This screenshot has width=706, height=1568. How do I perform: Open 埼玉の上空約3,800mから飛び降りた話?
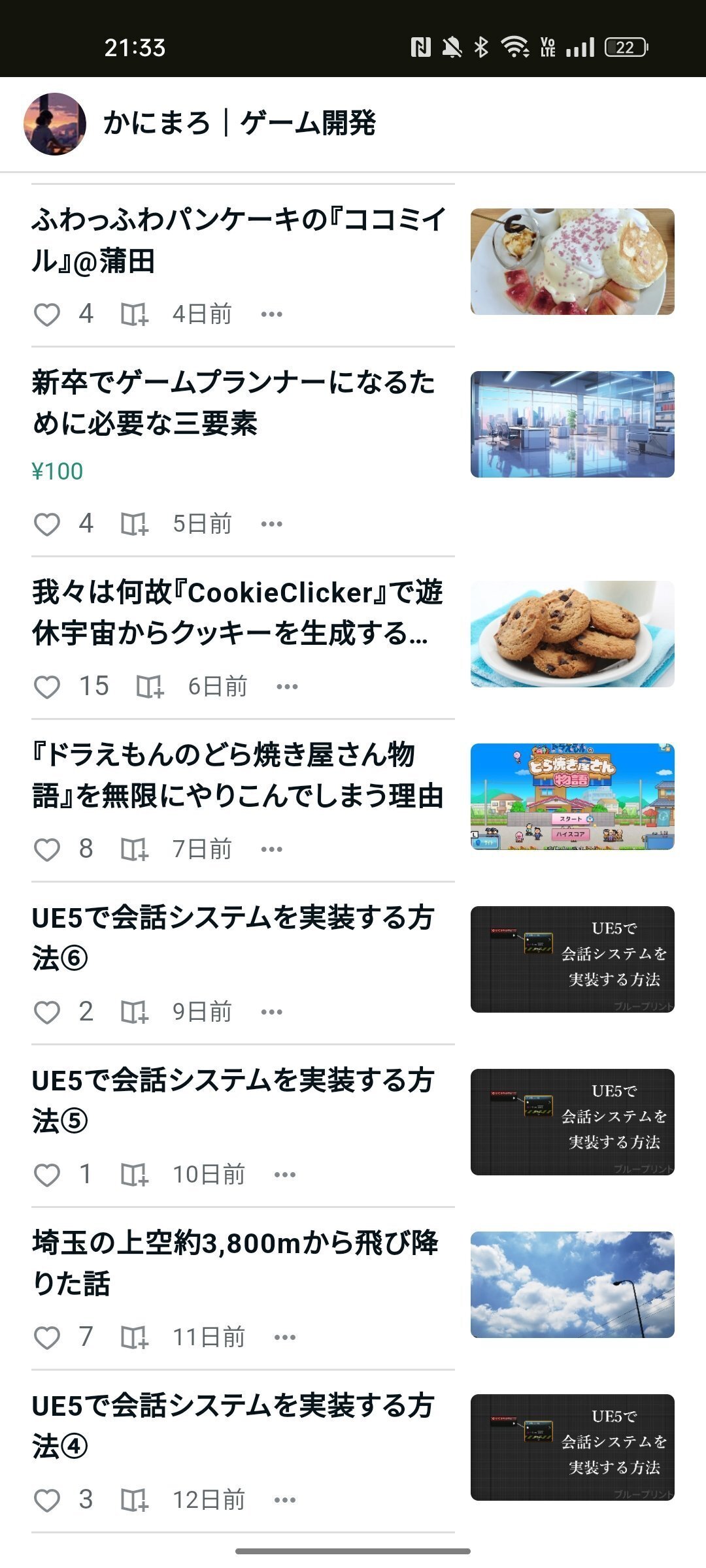pyautogui.click(x=235, y=1263)
